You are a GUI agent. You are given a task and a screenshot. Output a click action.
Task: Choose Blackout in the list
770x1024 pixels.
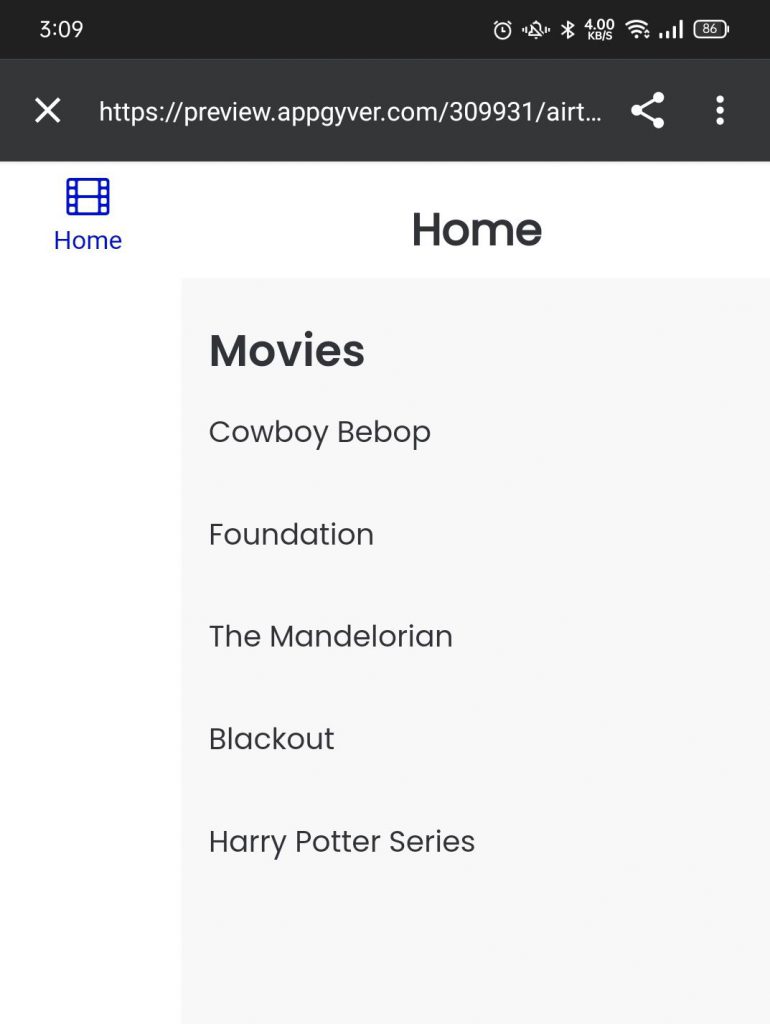tap(271, 739)
